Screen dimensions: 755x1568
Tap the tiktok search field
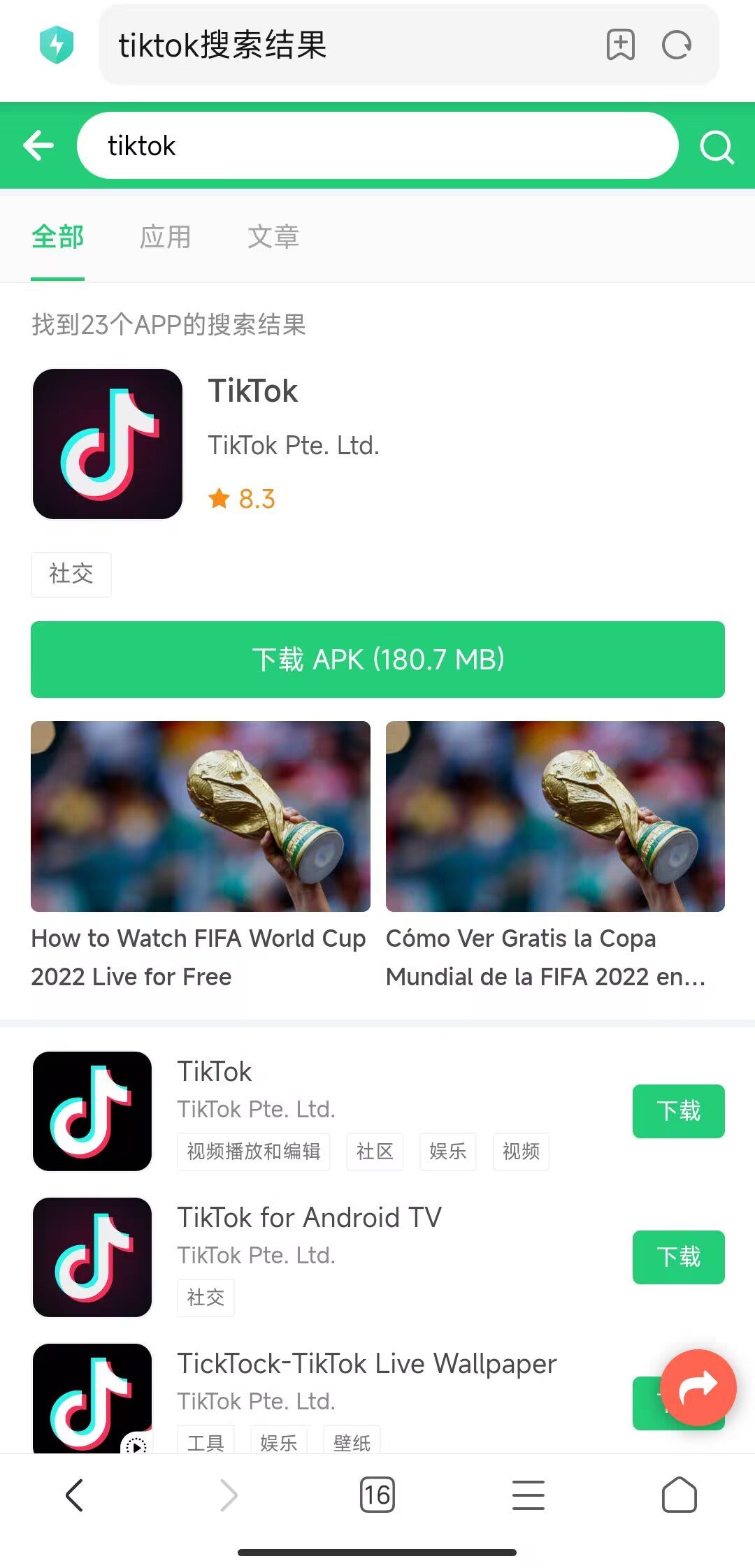(x=377, y=145)
